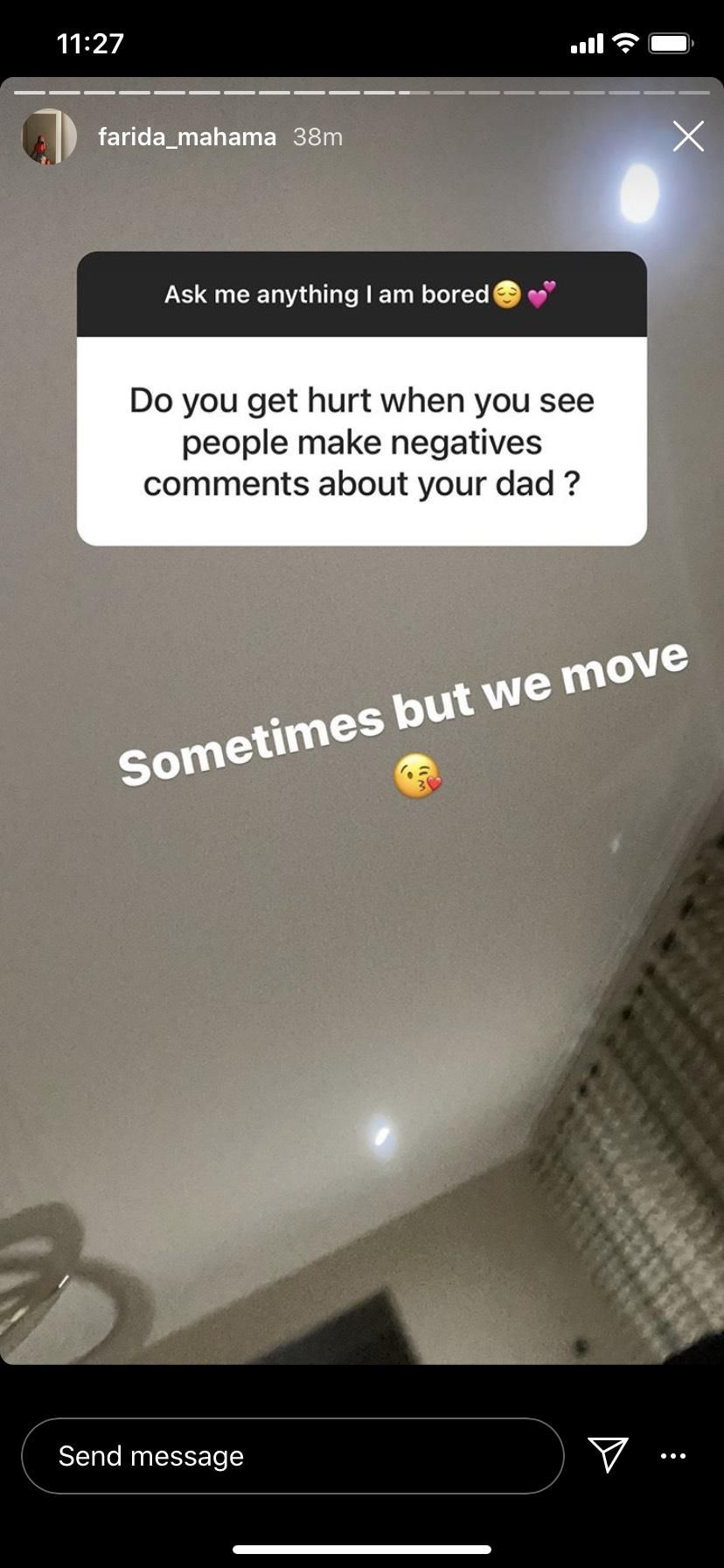Screen dimensions: 724x1568
Task: Share the story via paper plane icon
Action: pyautogui.click(x=608, y=1455)
